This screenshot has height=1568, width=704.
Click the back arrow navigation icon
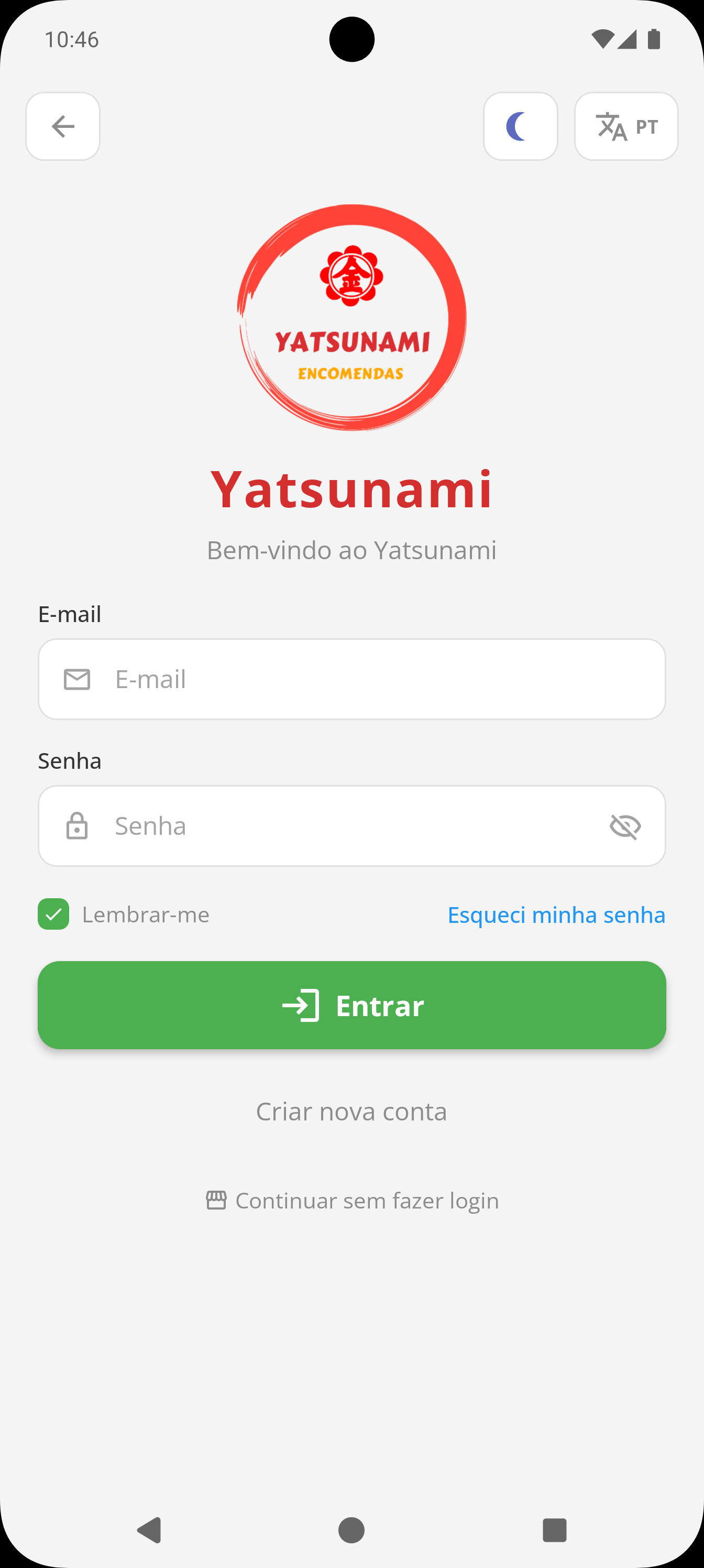pyautogui.click(x=63, y=126)
